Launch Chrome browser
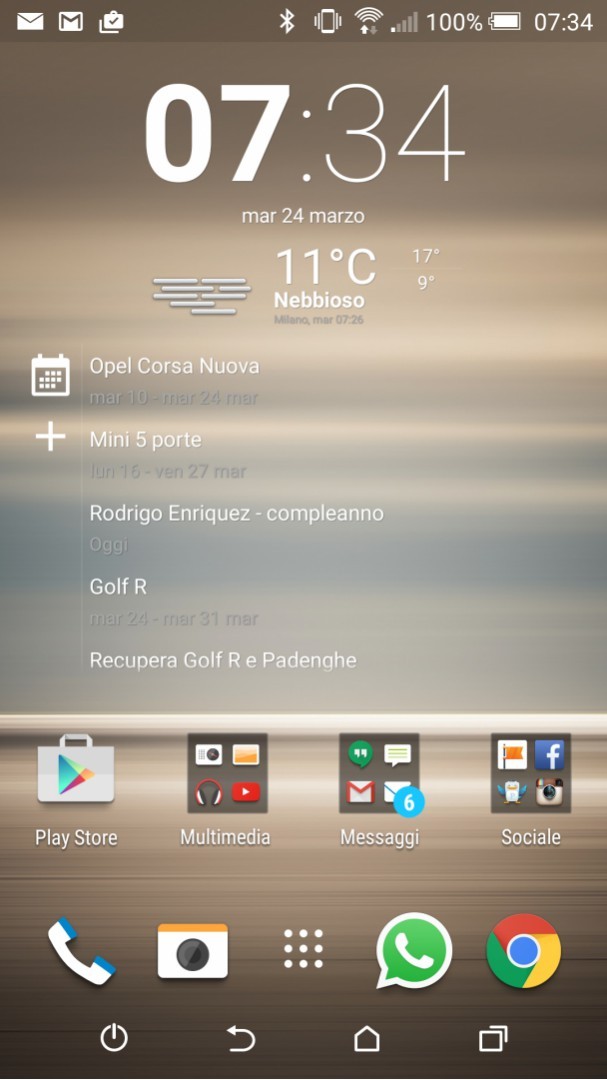The image size is (607, 1080). click(x=524, y=951)
